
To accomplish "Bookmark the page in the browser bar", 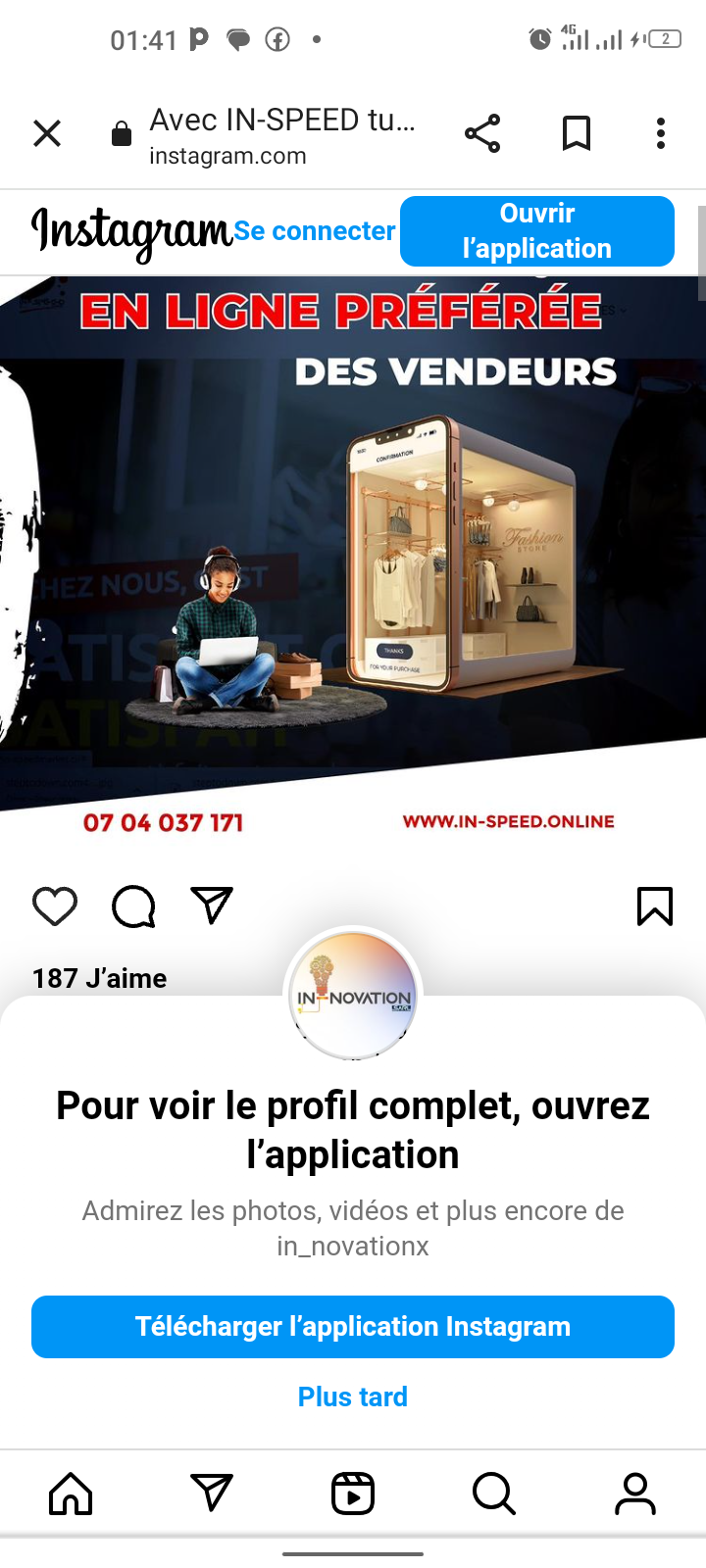I will [x=577, y=133].
